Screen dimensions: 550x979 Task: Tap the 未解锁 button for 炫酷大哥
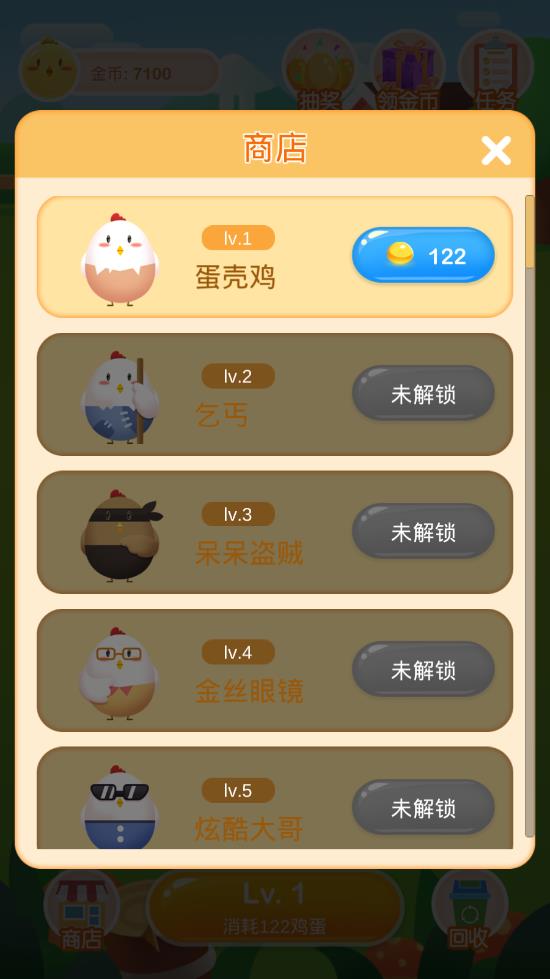[423, 808]
